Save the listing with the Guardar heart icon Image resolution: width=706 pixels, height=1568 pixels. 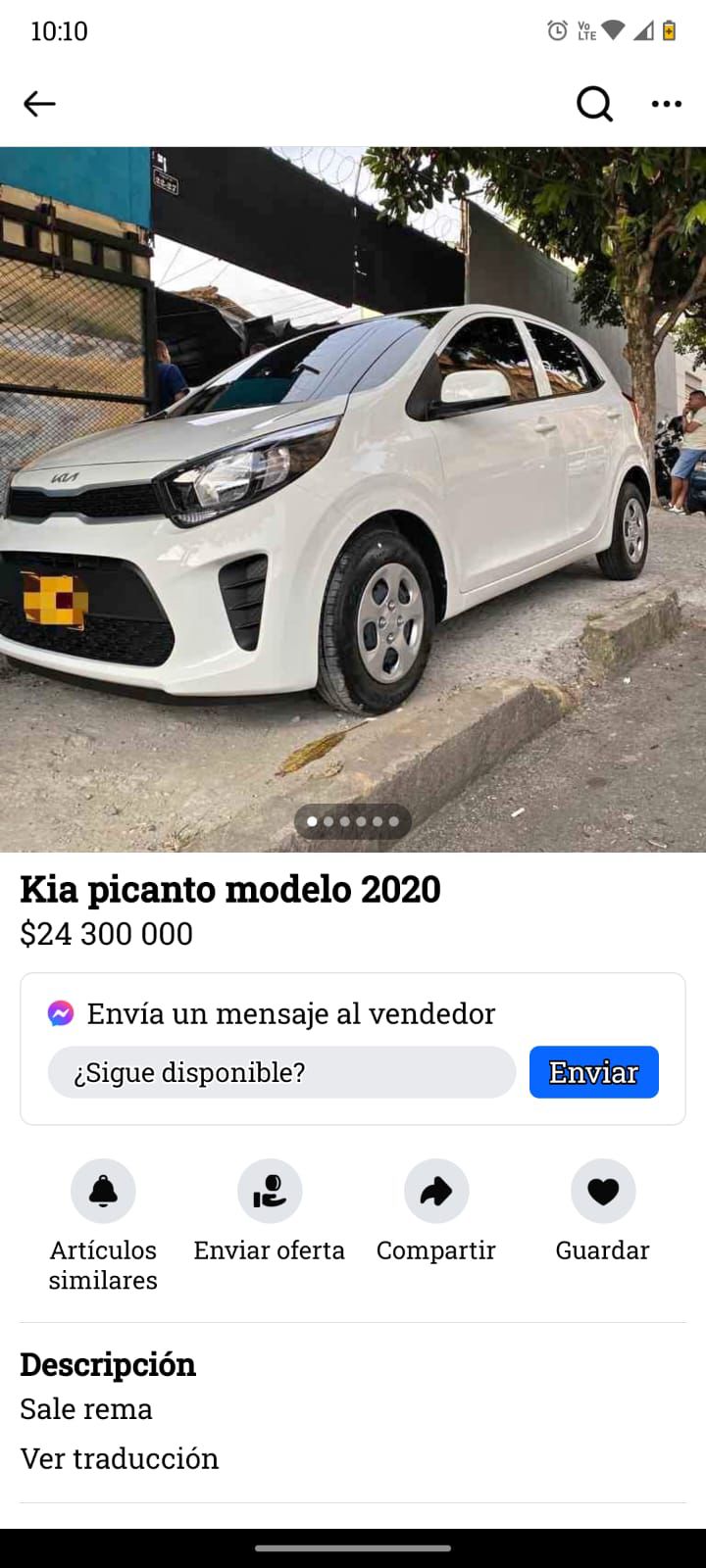pos(602,1190)
